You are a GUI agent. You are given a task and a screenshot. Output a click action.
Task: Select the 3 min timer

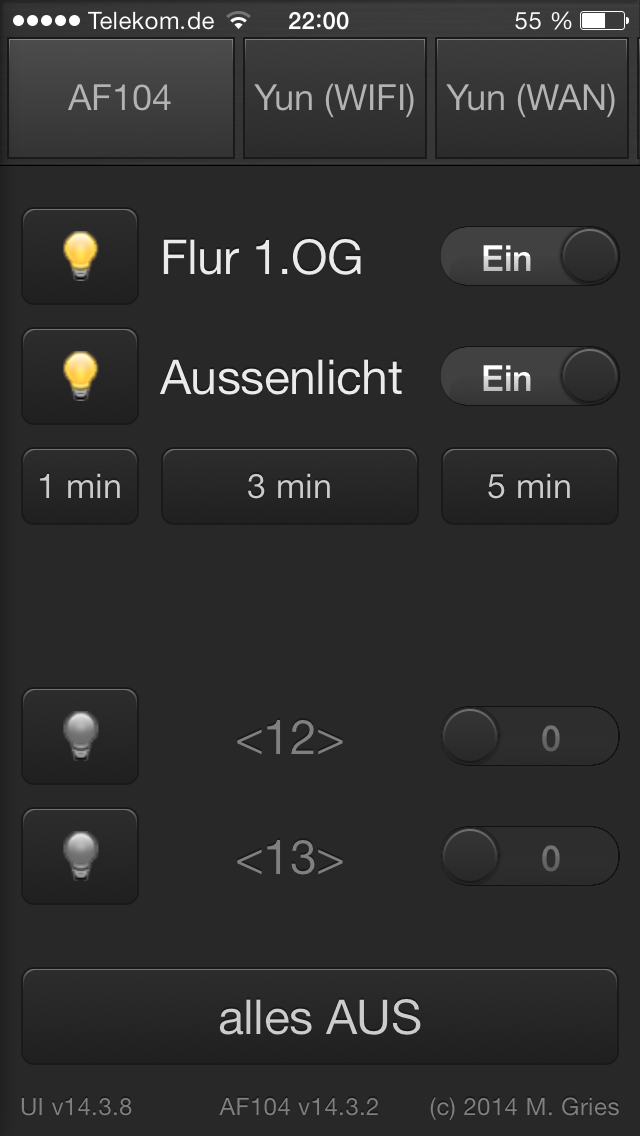click(x=289, y=487)
